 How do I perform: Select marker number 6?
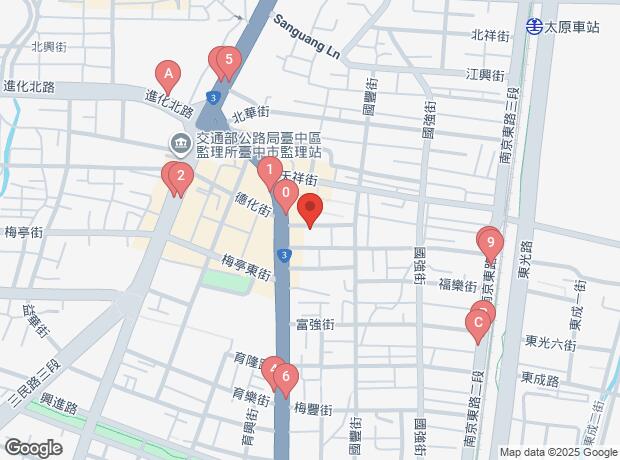pyautogui.click(x=286, y=380)
